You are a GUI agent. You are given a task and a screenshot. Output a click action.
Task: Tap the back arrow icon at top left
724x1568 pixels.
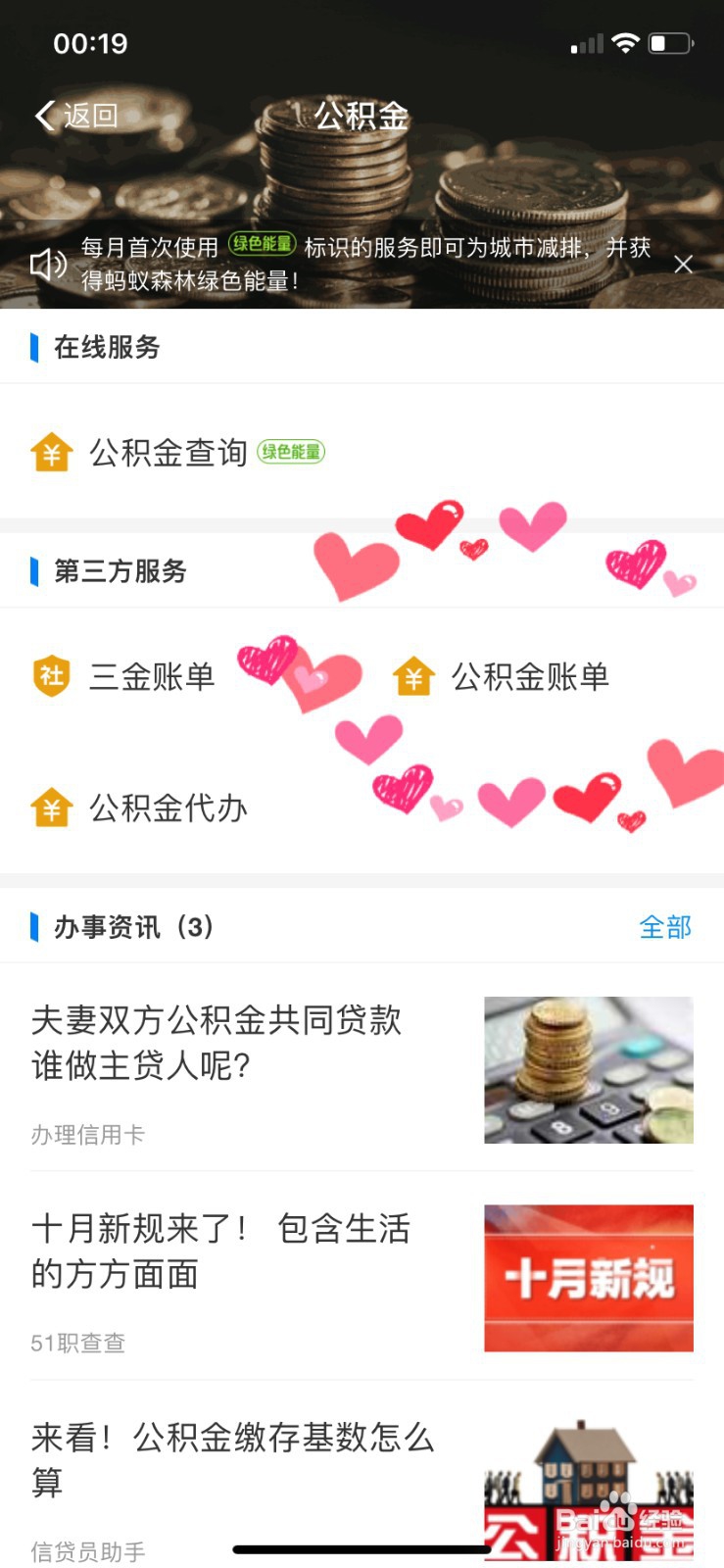click(x=43, y=115)
